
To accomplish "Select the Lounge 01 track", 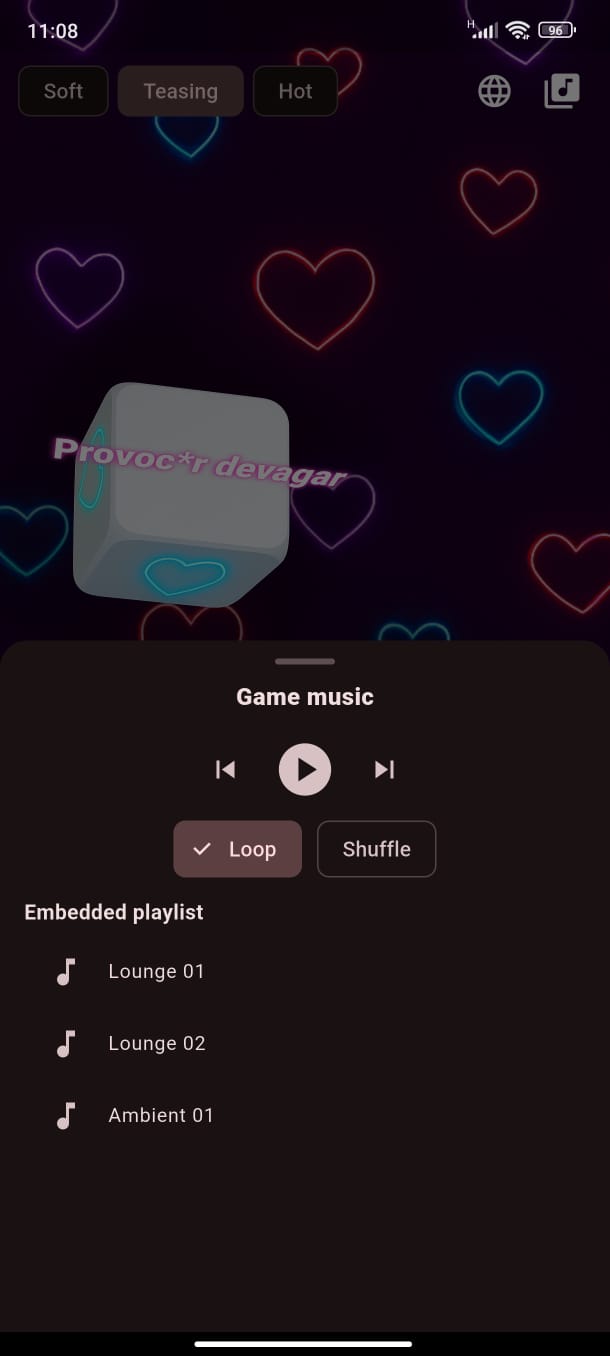I will (156, 971).
